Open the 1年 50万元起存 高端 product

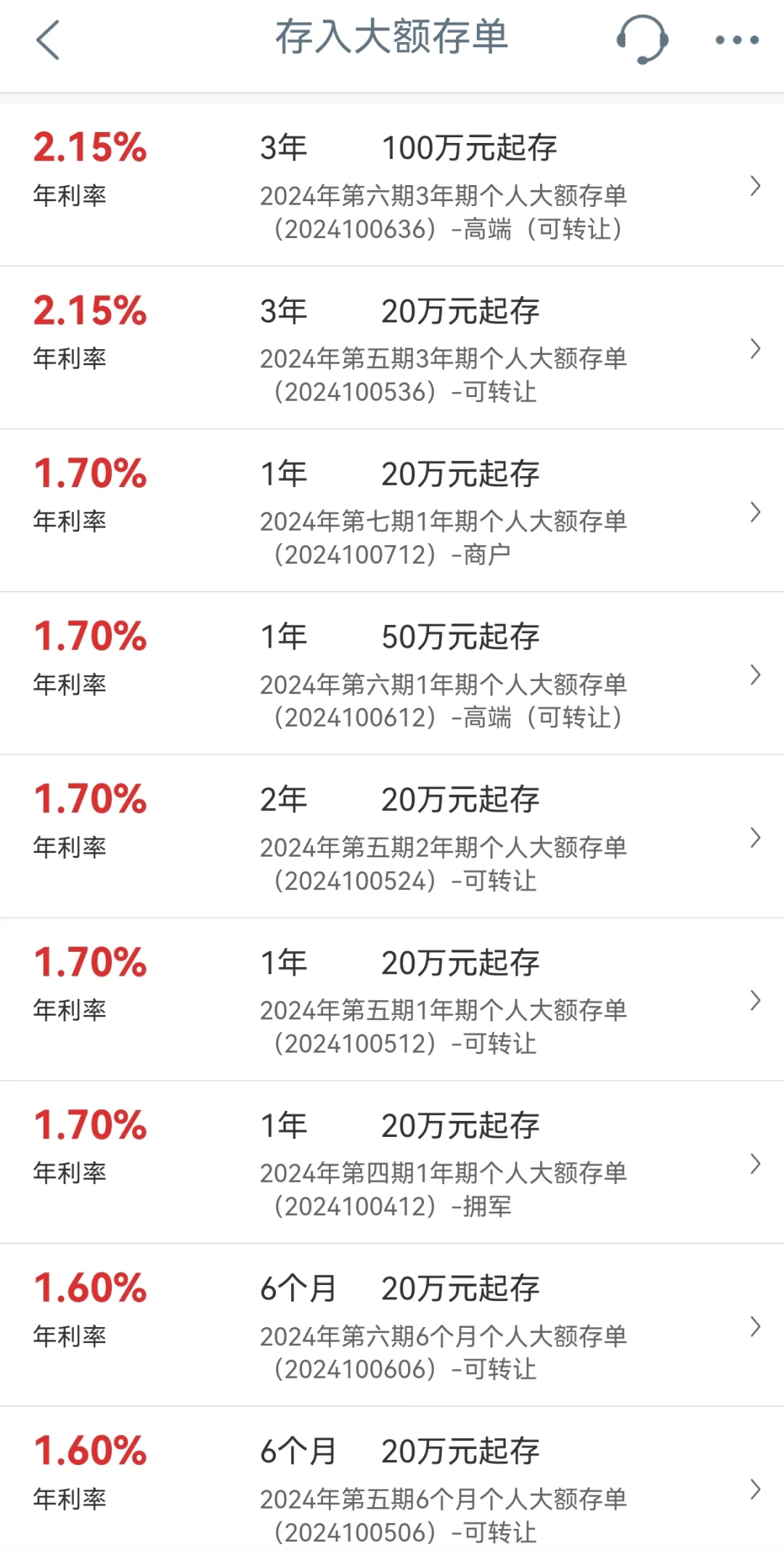click(x=392, y=675)
